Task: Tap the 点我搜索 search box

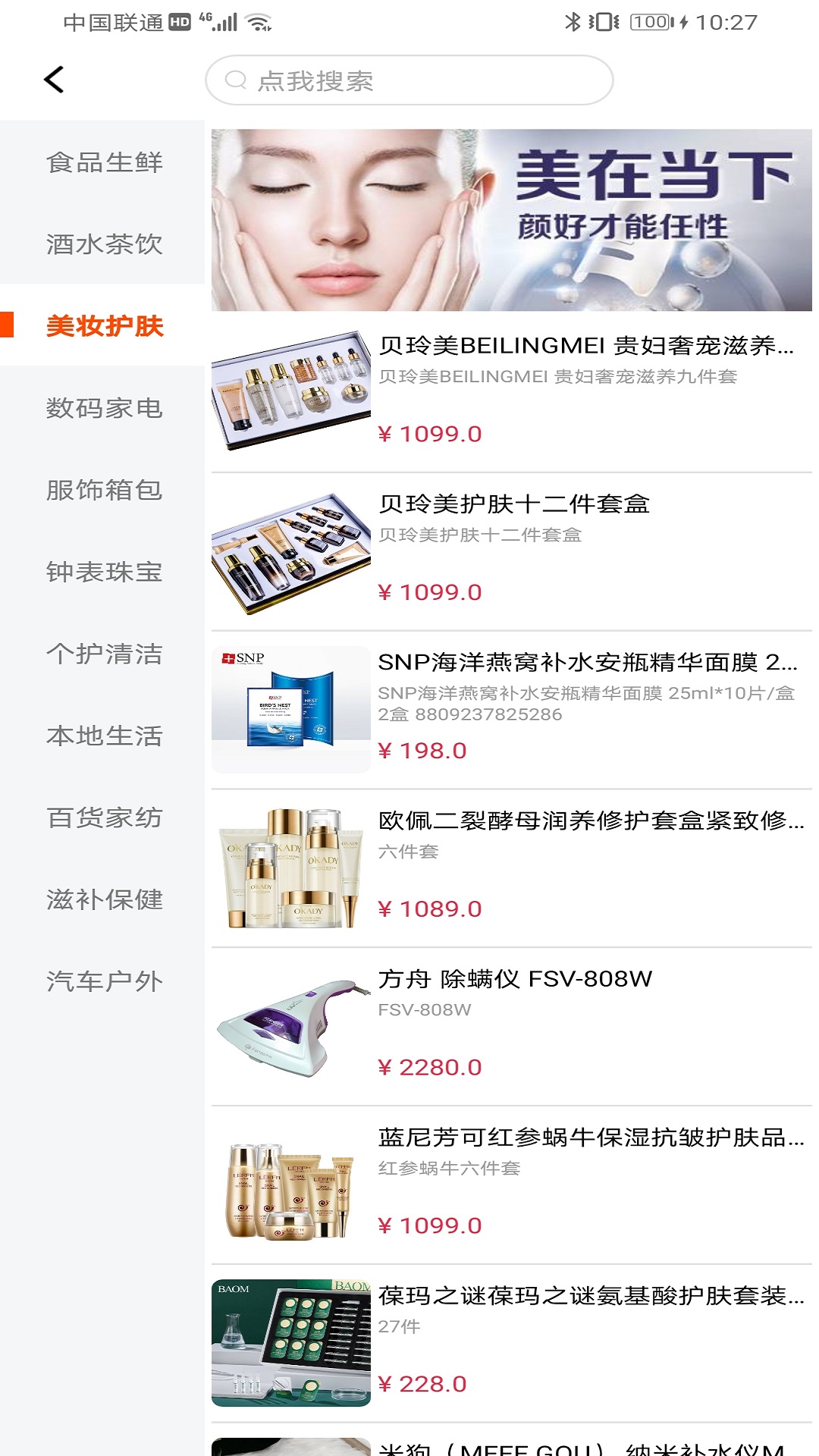Action: (409, 80)
